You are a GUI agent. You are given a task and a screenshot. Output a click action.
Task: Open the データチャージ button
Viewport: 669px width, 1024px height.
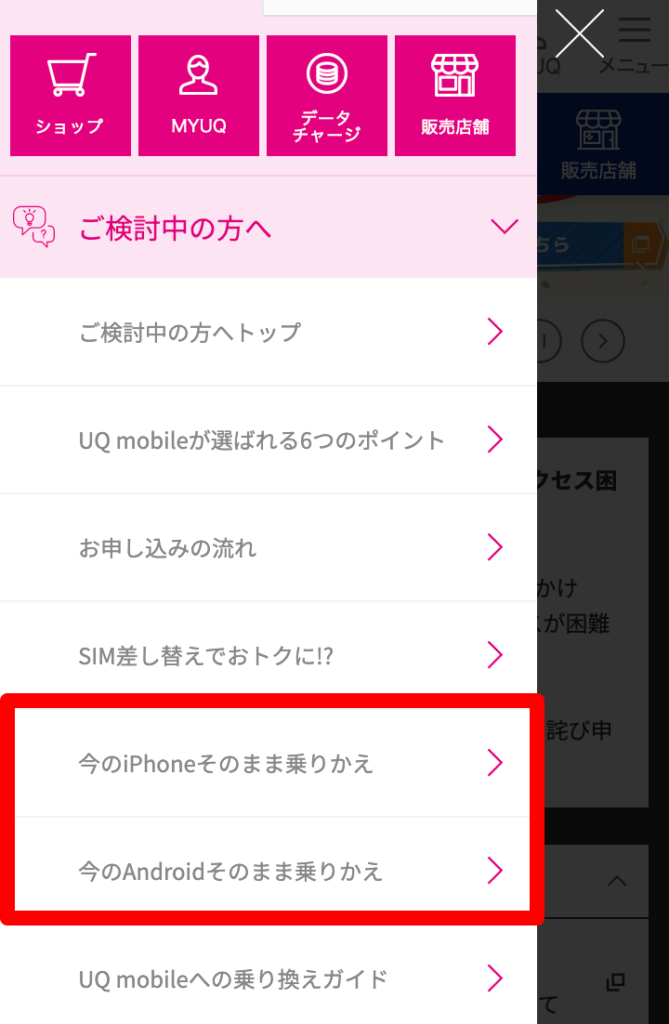[x=327, y=96]
